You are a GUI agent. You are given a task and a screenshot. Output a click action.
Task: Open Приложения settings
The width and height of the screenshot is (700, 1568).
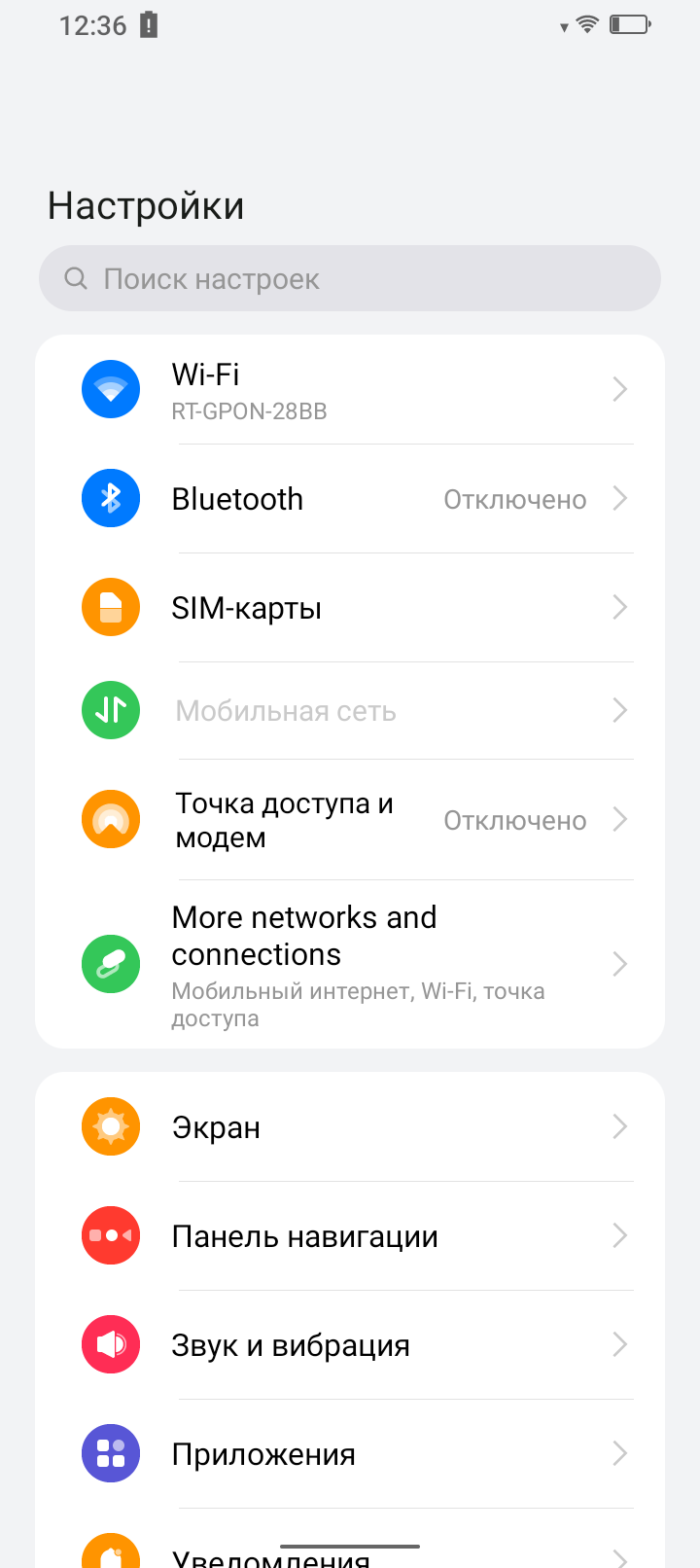point(350,1454)
